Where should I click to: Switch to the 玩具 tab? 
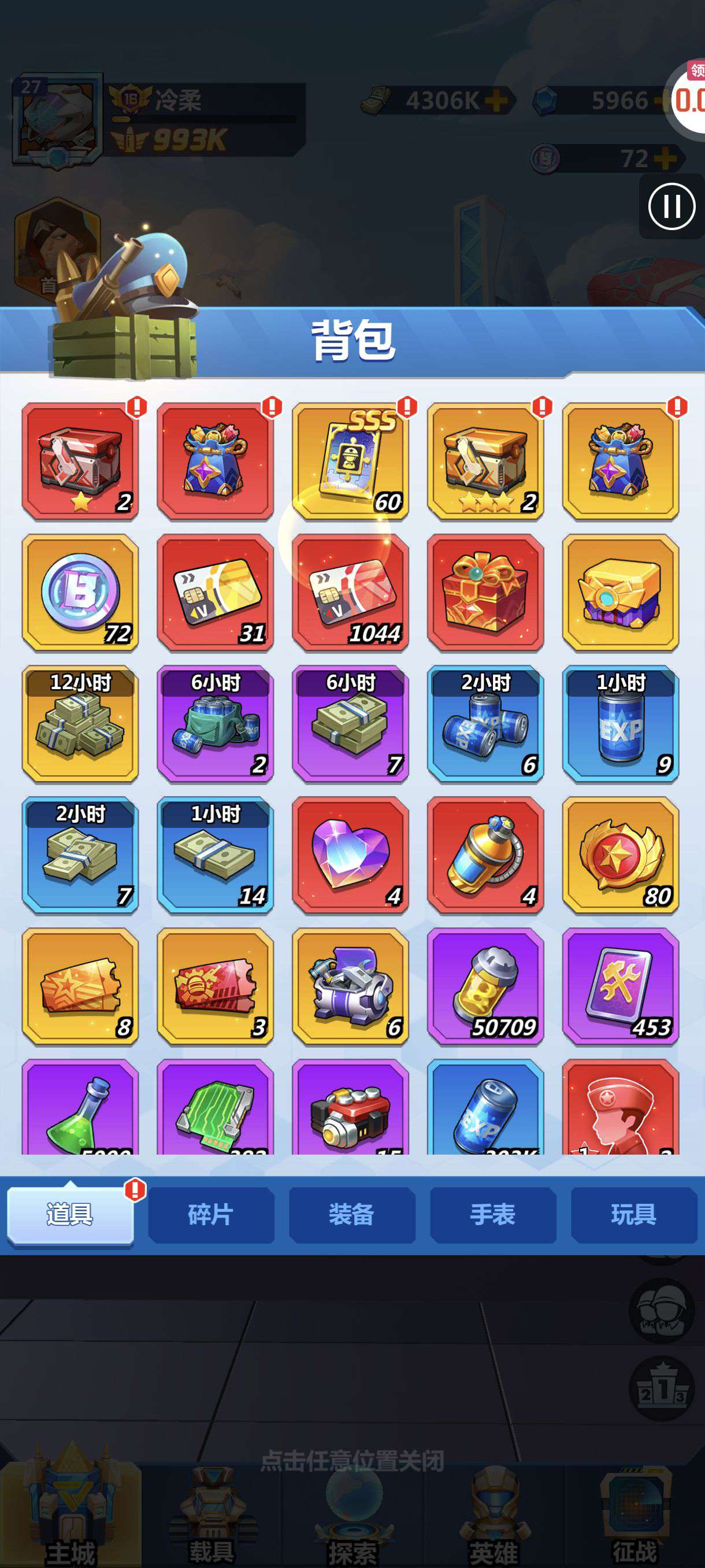coord(634,1214)
